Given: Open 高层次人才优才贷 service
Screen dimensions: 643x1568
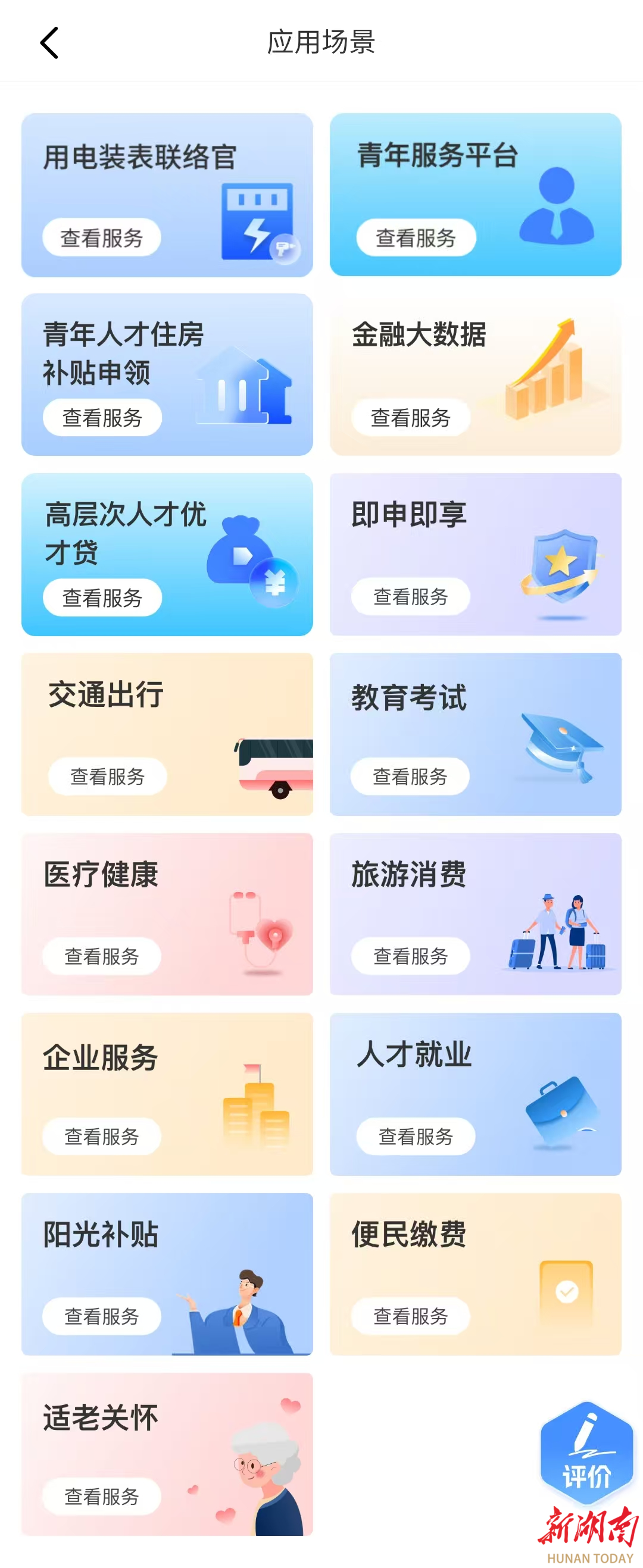Looking at the screenshot, I should point(102,597).
